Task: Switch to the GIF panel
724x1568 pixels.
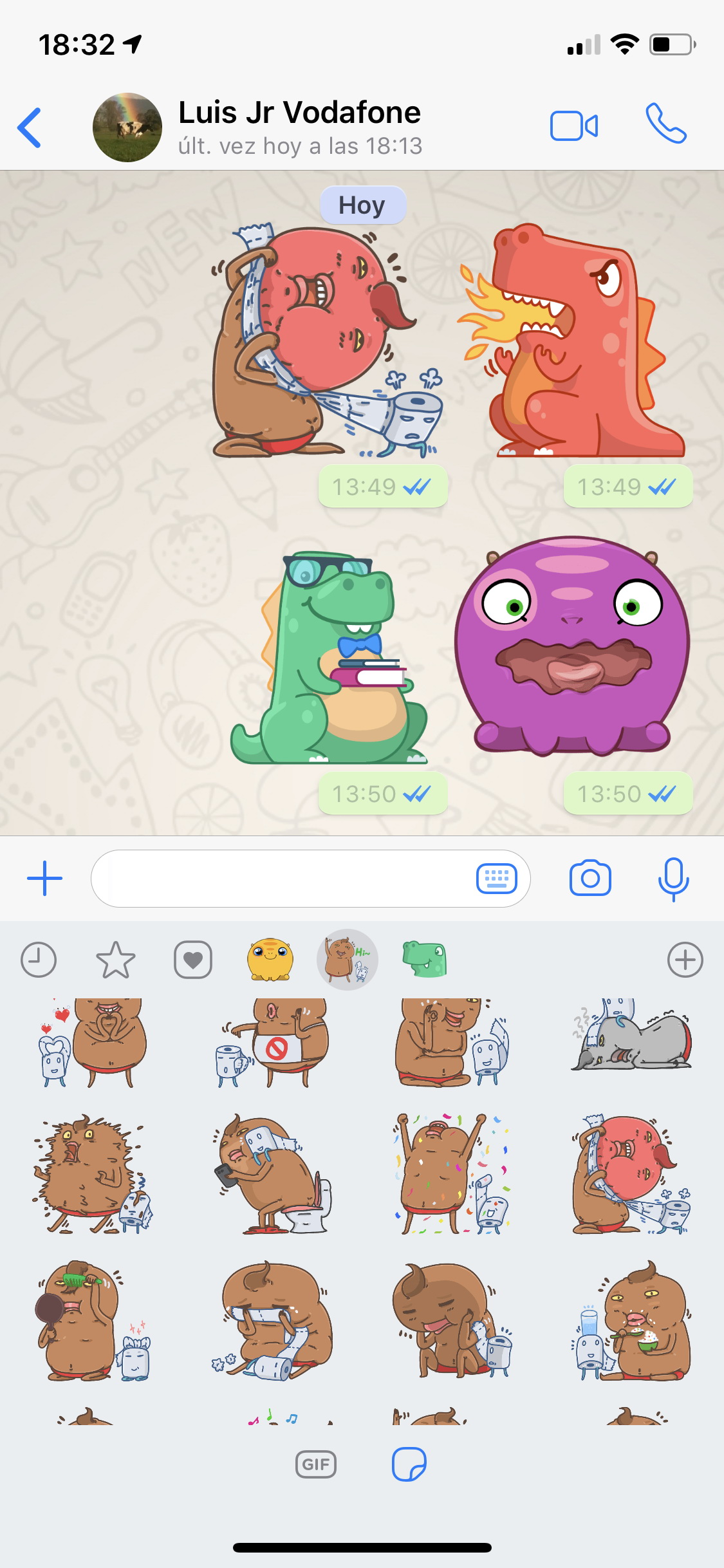Action: tap(315, 1464)
